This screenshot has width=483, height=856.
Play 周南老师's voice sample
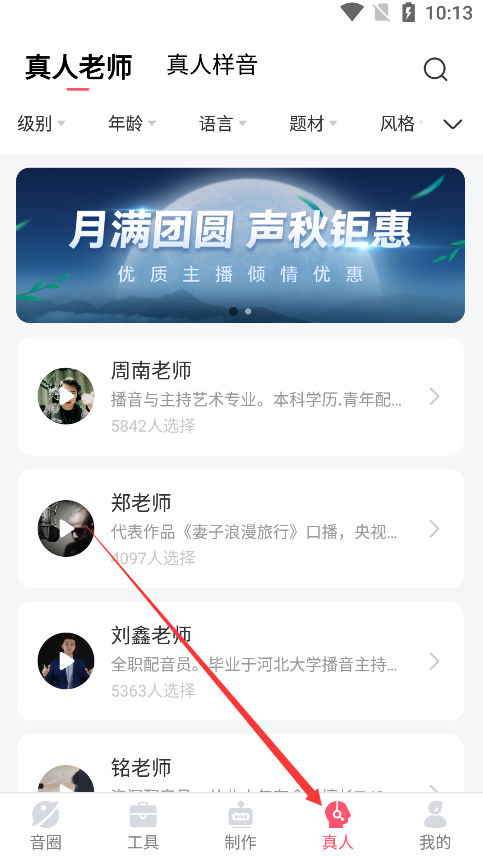[66, 396]
